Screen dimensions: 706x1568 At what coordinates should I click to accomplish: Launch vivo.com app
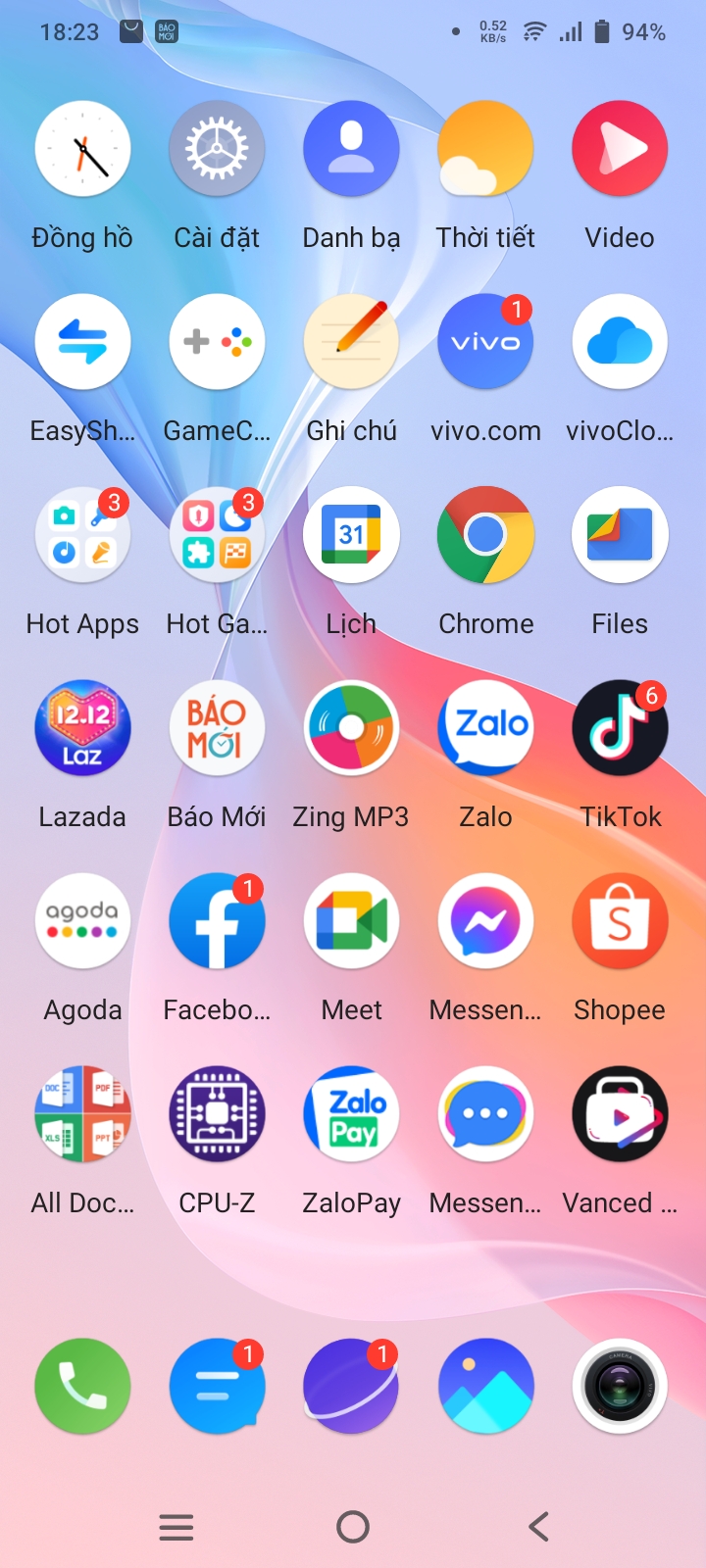click(485, 342)
